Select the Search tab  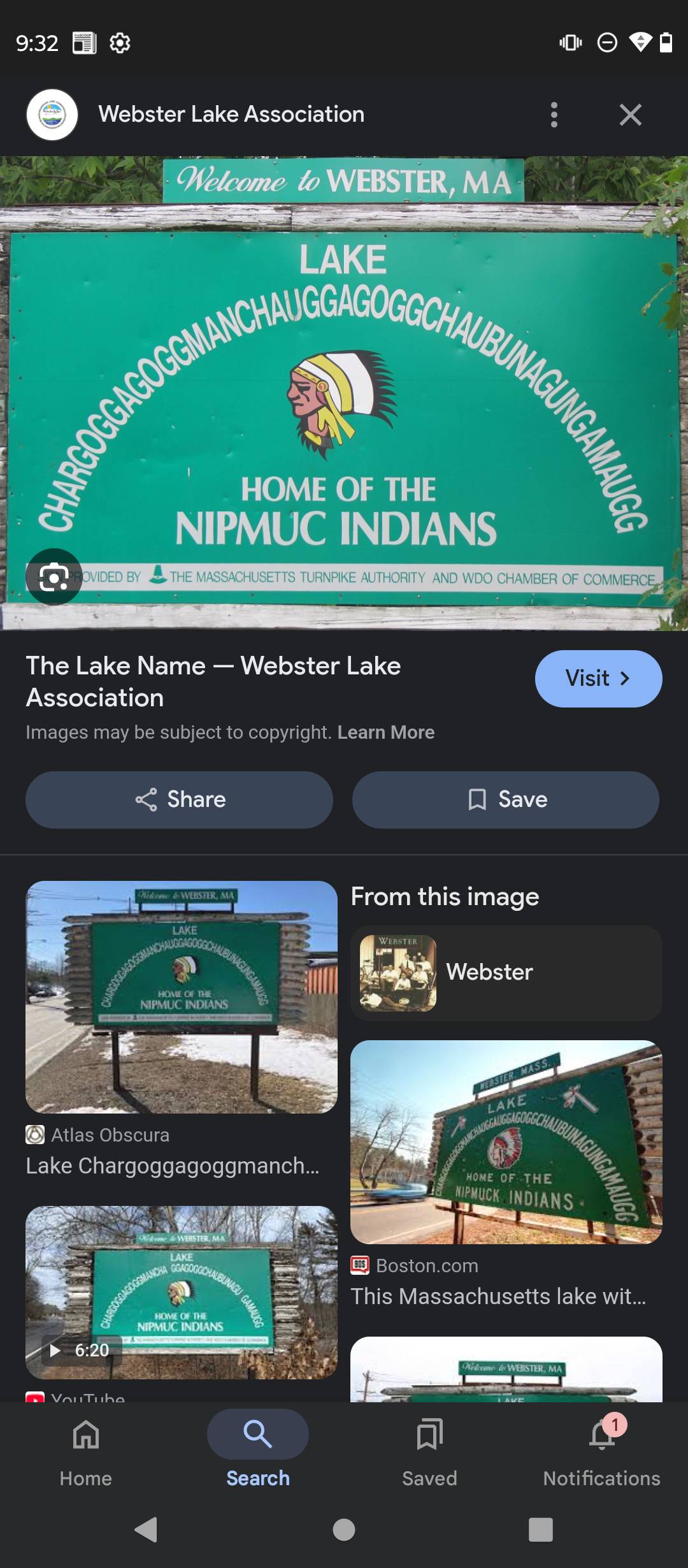tap(258, 1448)
